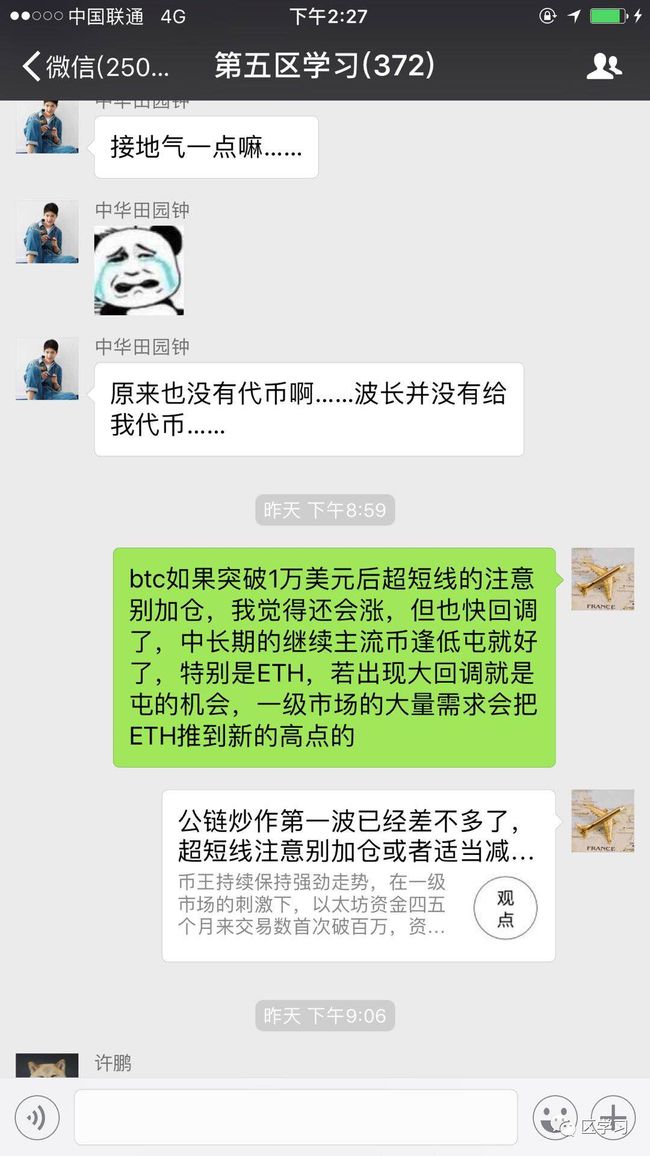Tap the message text input field

click(296, 1117)
